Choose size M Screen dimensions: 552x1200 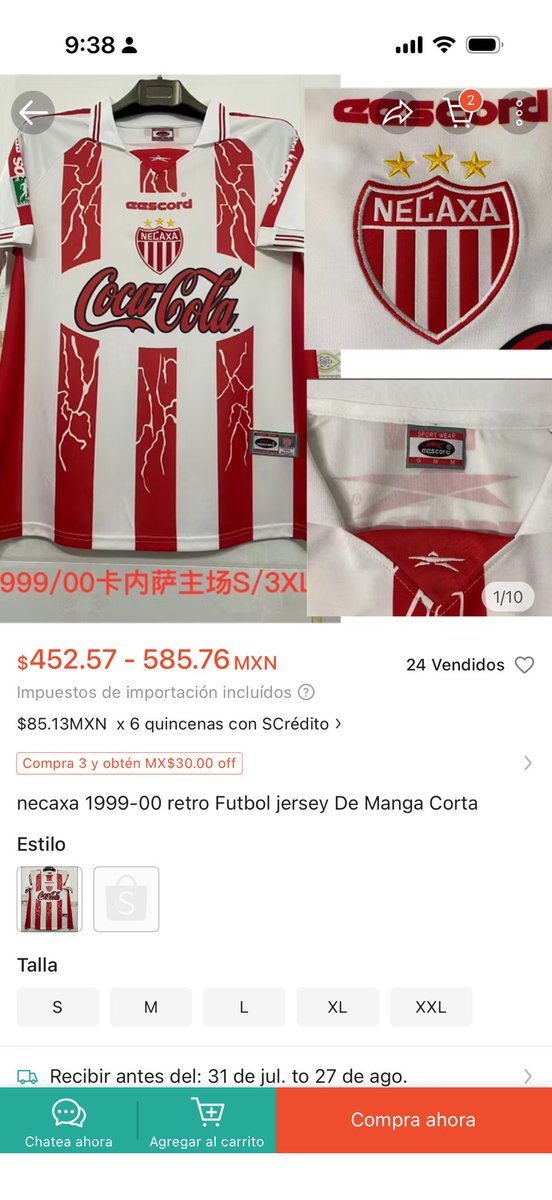coord(151,1007)
